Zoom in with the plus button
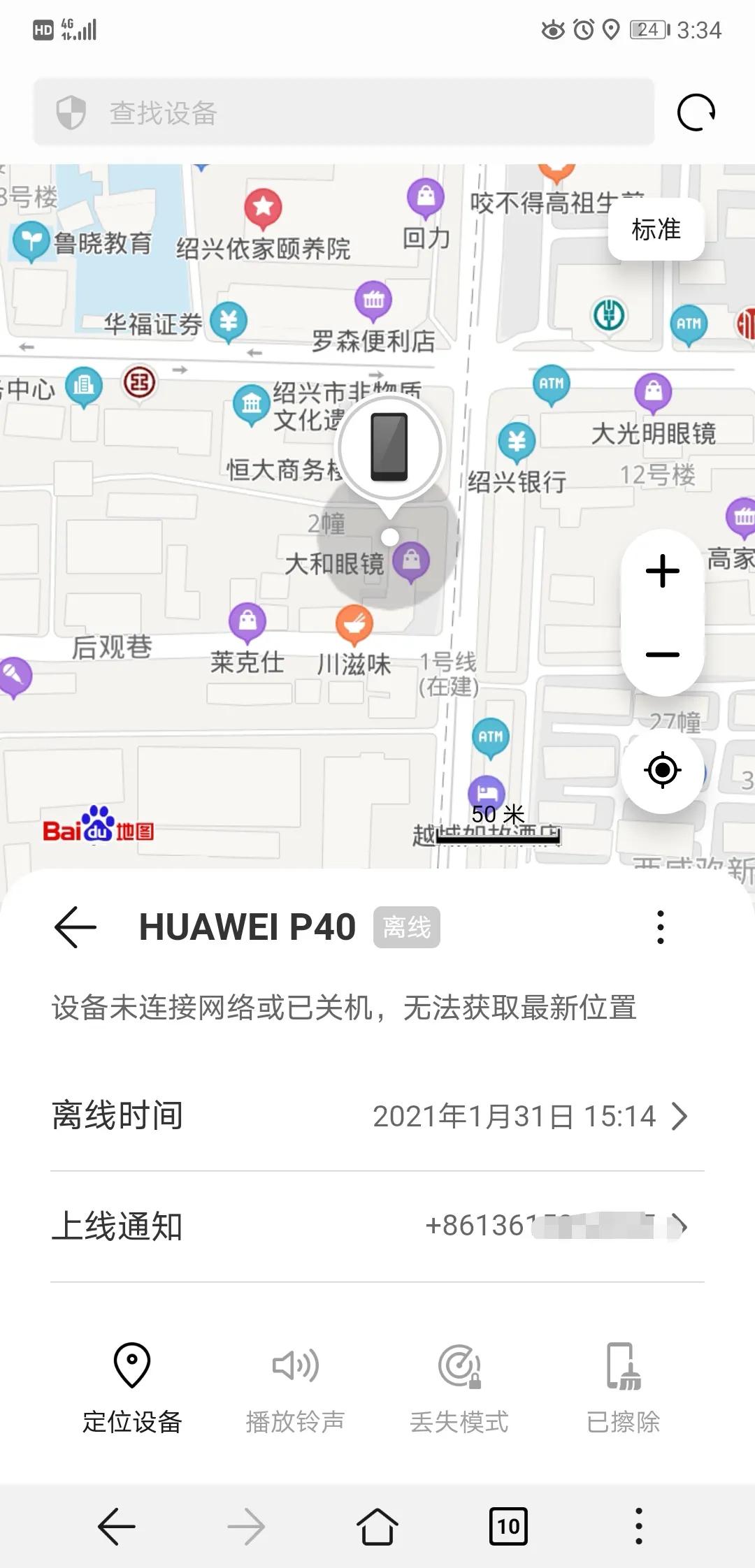Viewport: 755px width, 1568px height. point(663,572)
